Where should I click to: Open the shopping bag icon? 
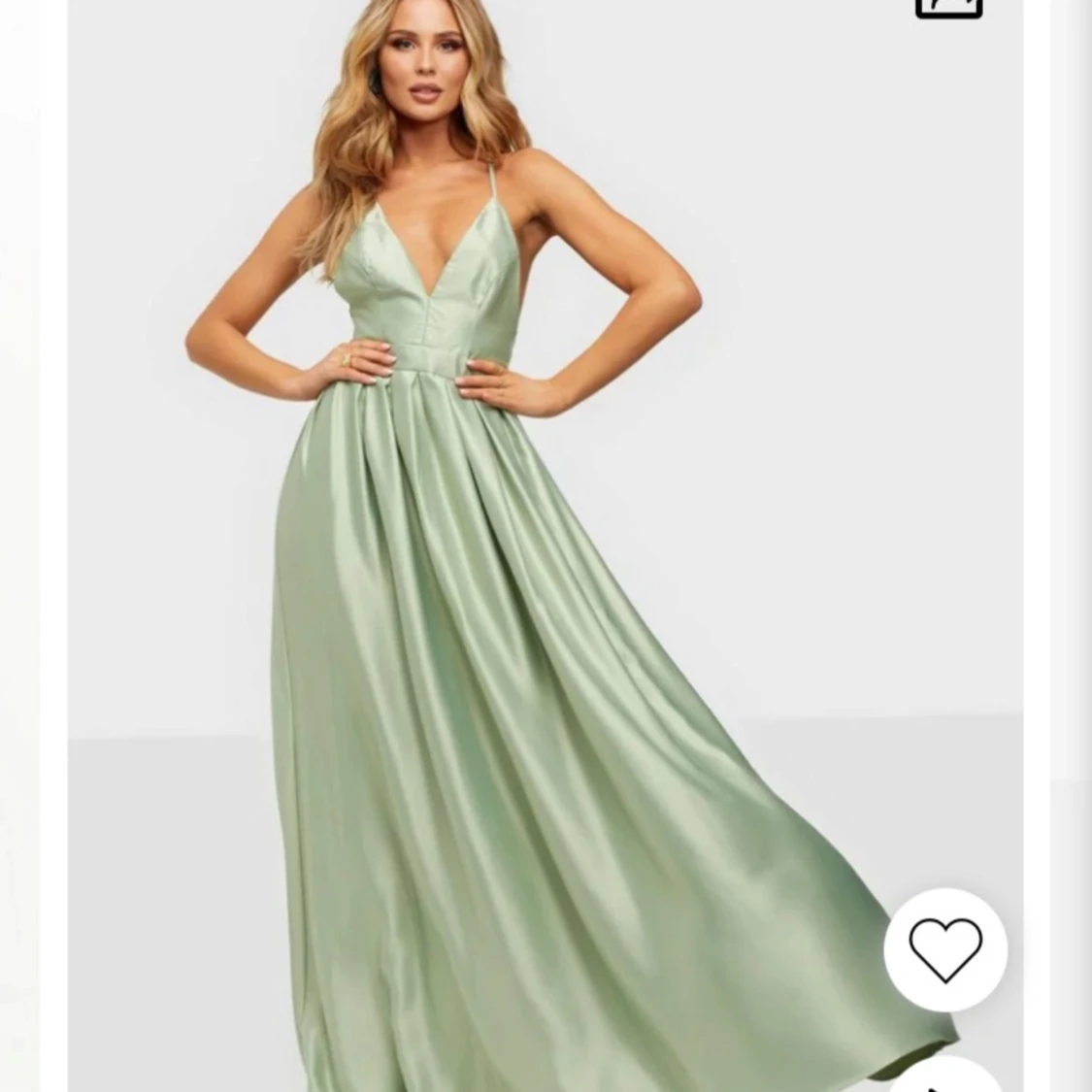coord(948,8)
